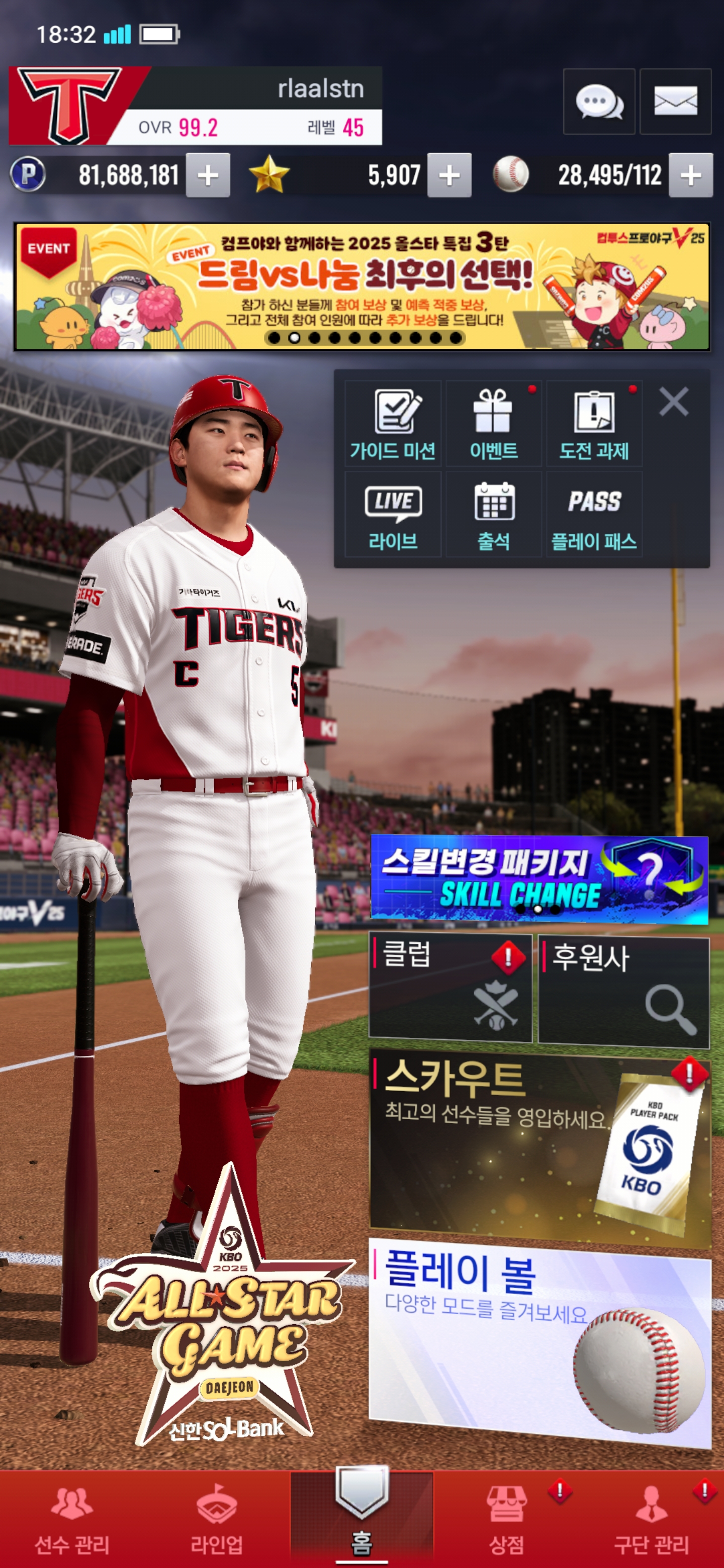Open the mailbox envelope icon
Screen dimensions: 724x1568
tap(675, 102)
